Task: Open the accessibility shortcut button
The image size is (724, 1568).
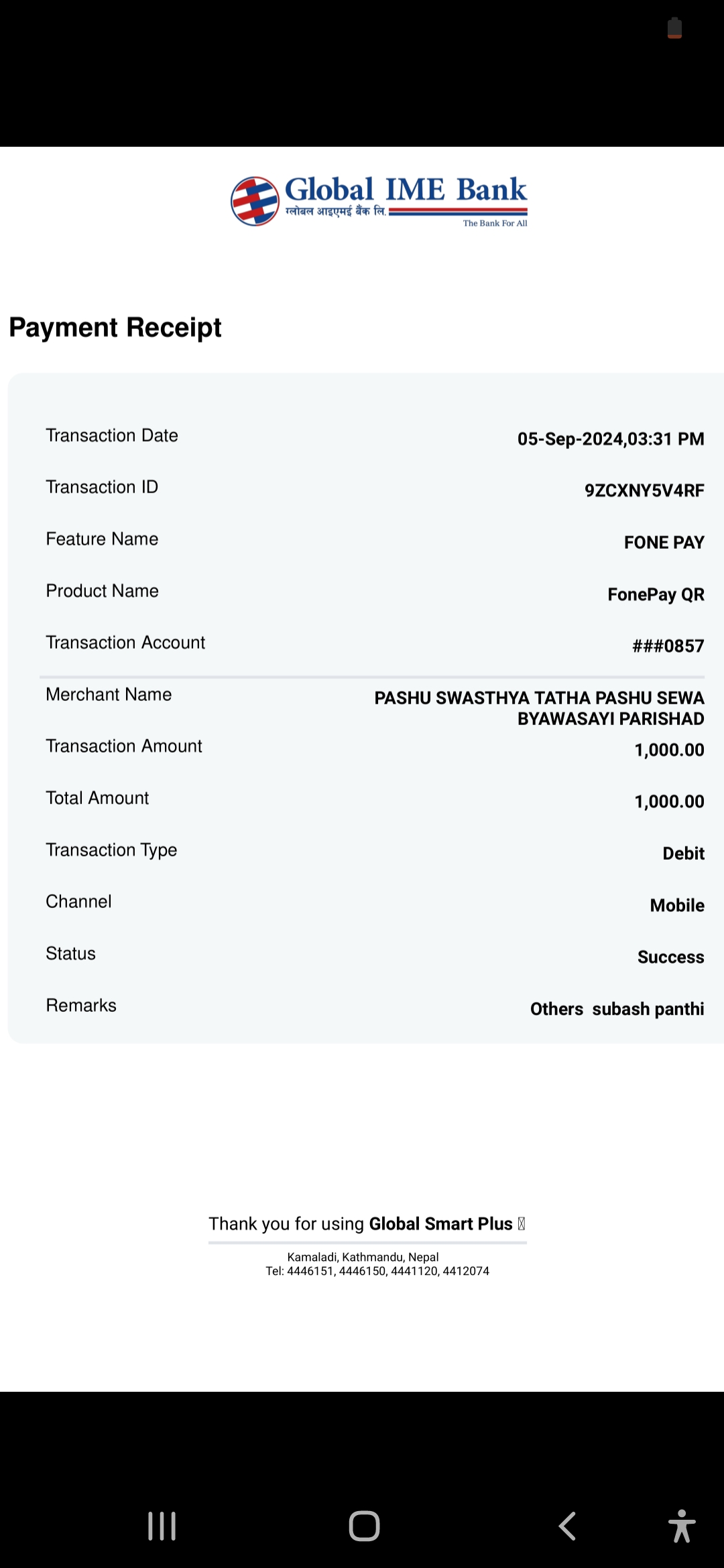Action: [682, 1526]
